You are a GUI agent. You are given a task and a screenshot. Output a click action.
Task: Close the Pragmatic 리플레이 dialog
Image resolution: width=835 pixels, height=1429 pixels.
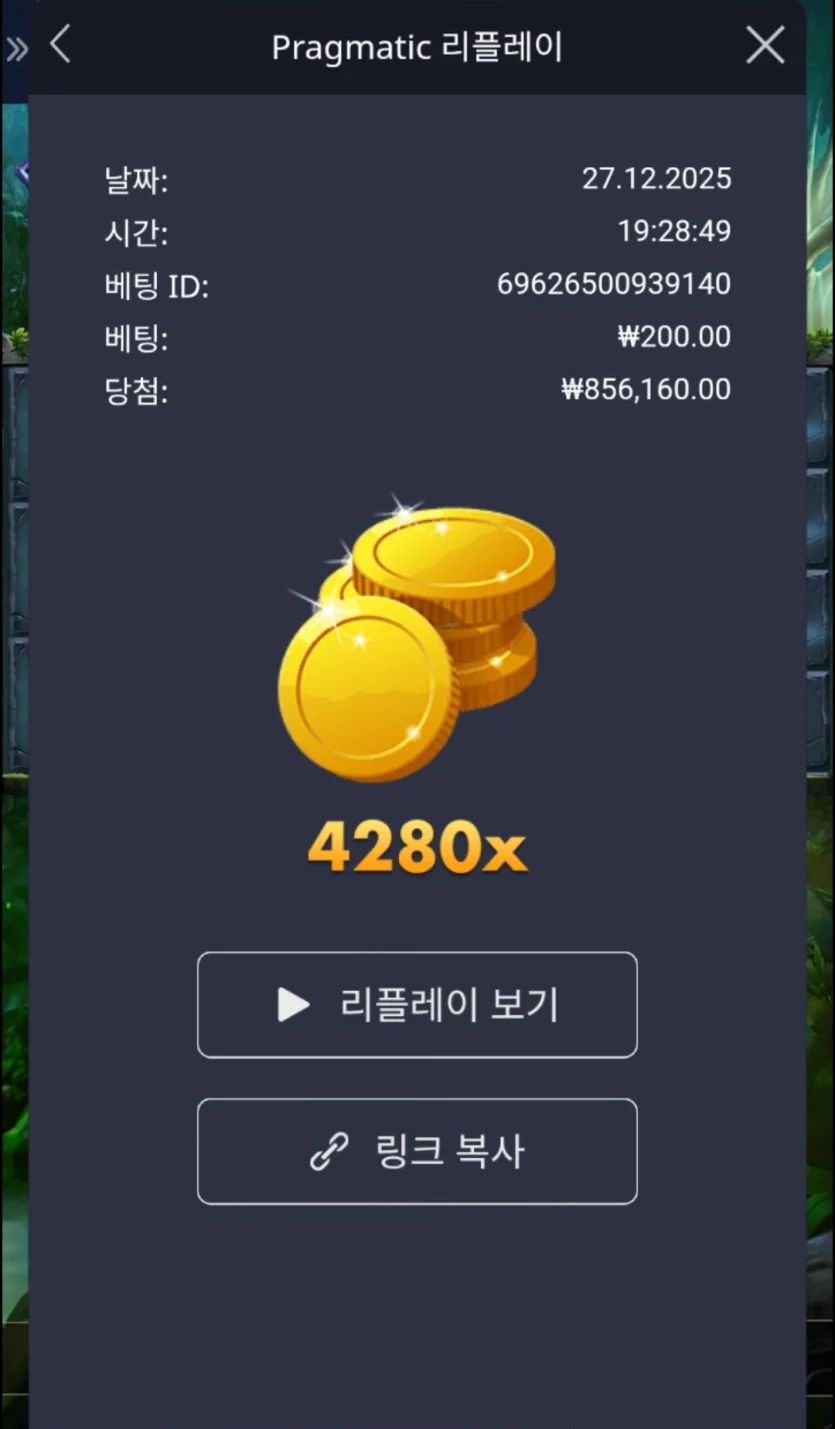point(765,45)
